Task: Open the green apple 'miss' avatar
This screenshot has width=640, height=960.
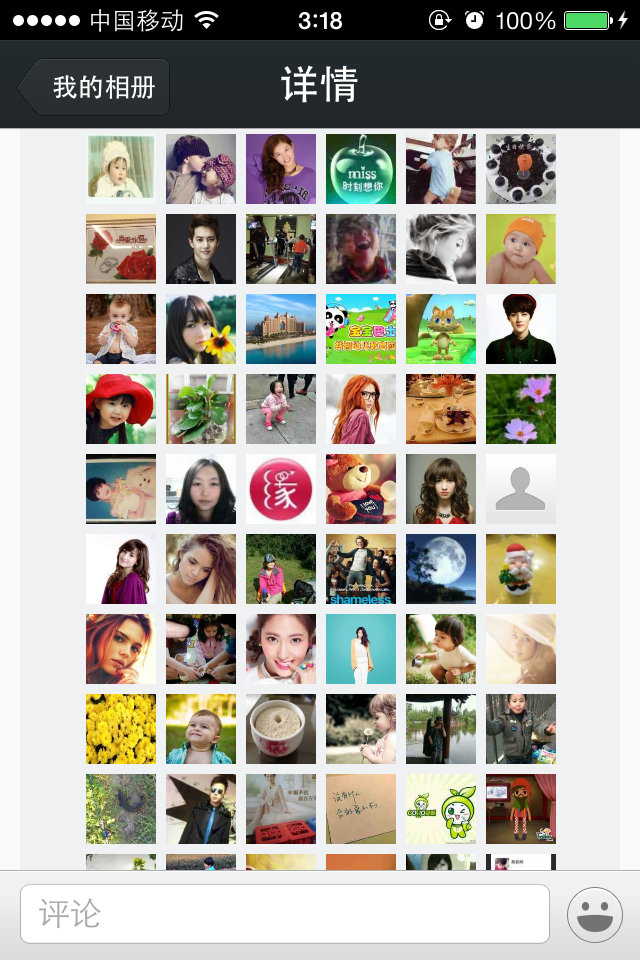Action: pos(361,169)
